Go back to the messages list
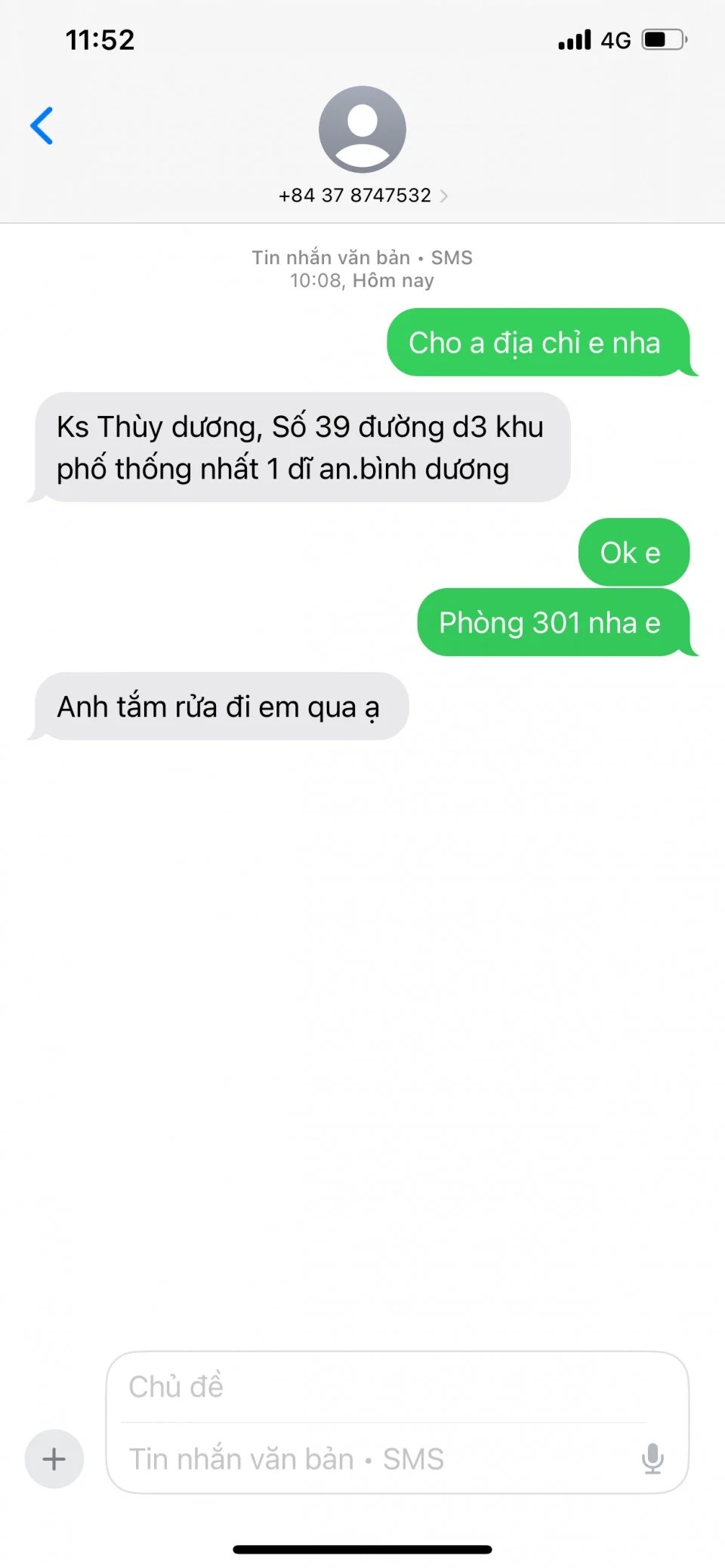Viewport: 725px width, 1568px height. pos(42,125)
